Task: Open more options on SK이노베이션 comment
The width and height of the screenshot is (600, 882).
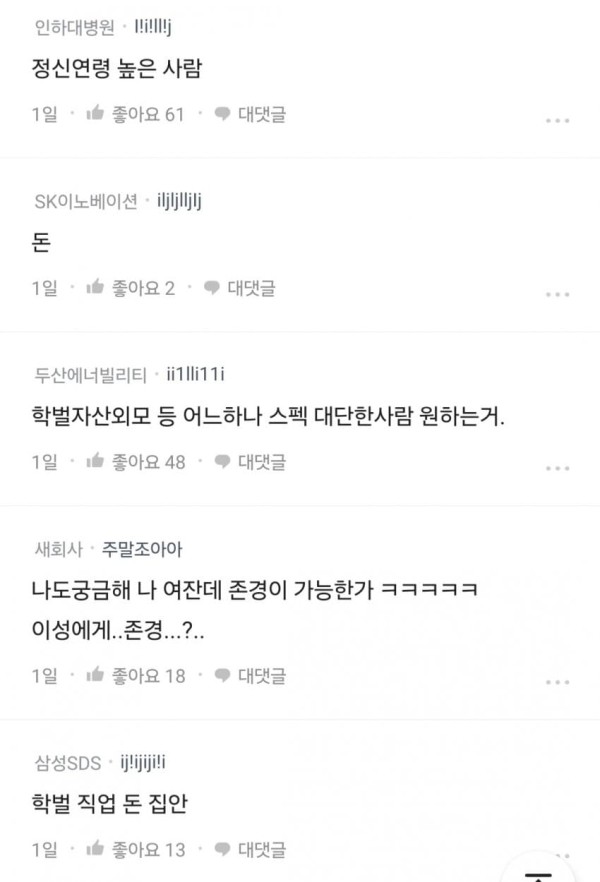Action: (x=557, y=295)
